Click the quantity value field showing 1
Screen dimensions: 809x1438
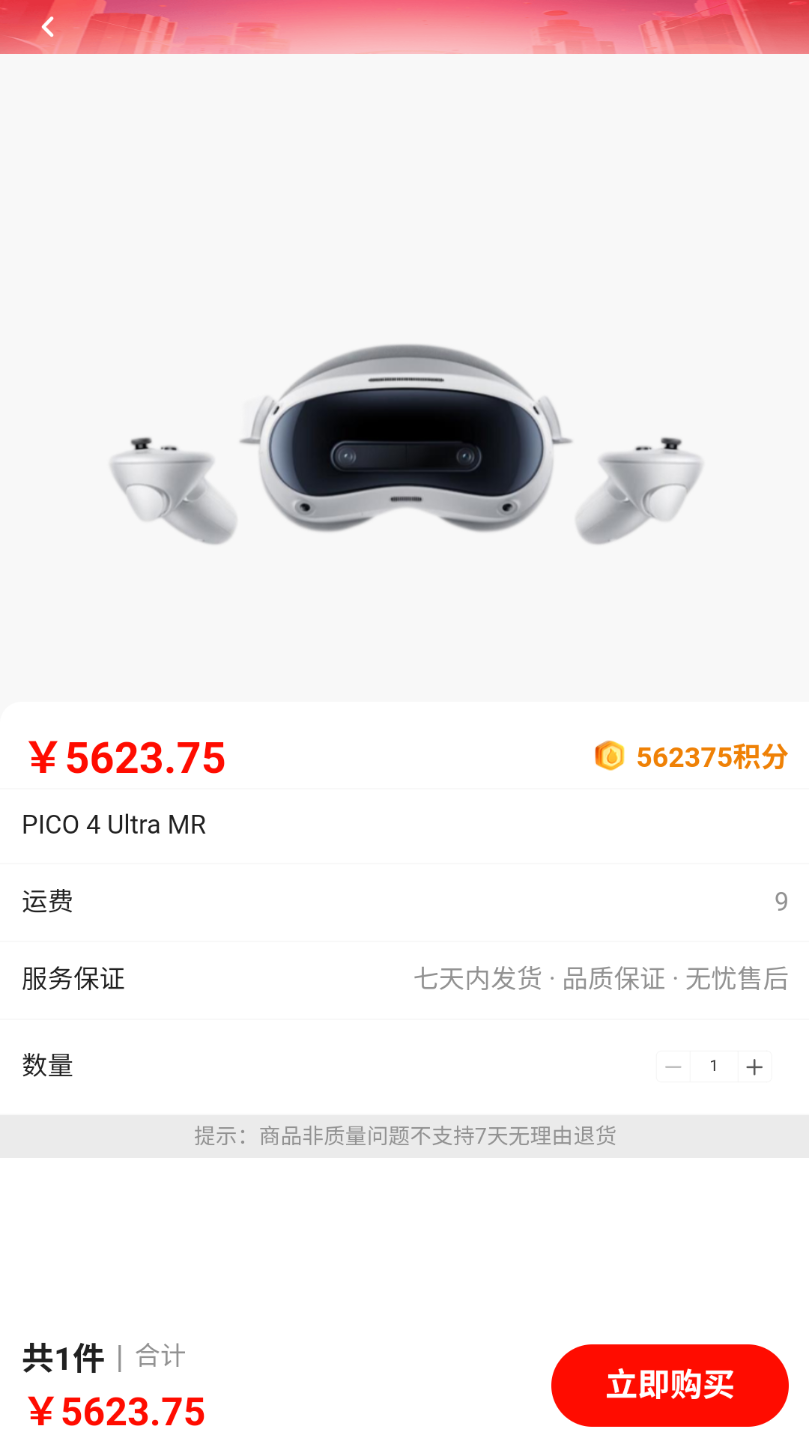(713, 1066)
